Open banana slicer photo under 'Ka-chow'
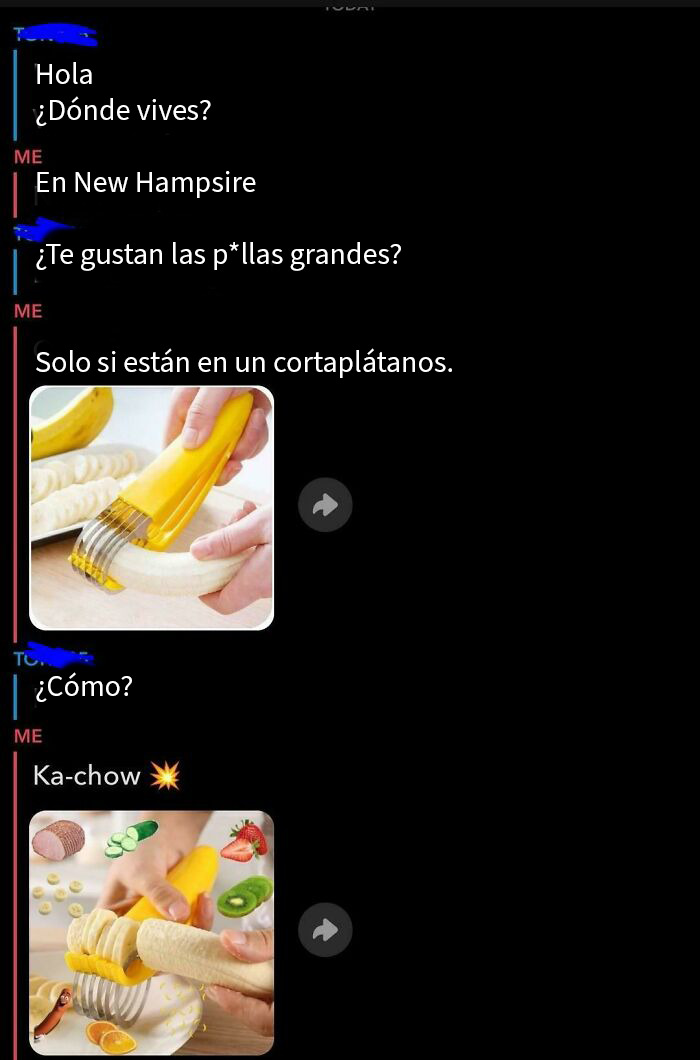 tap(151, 932)
